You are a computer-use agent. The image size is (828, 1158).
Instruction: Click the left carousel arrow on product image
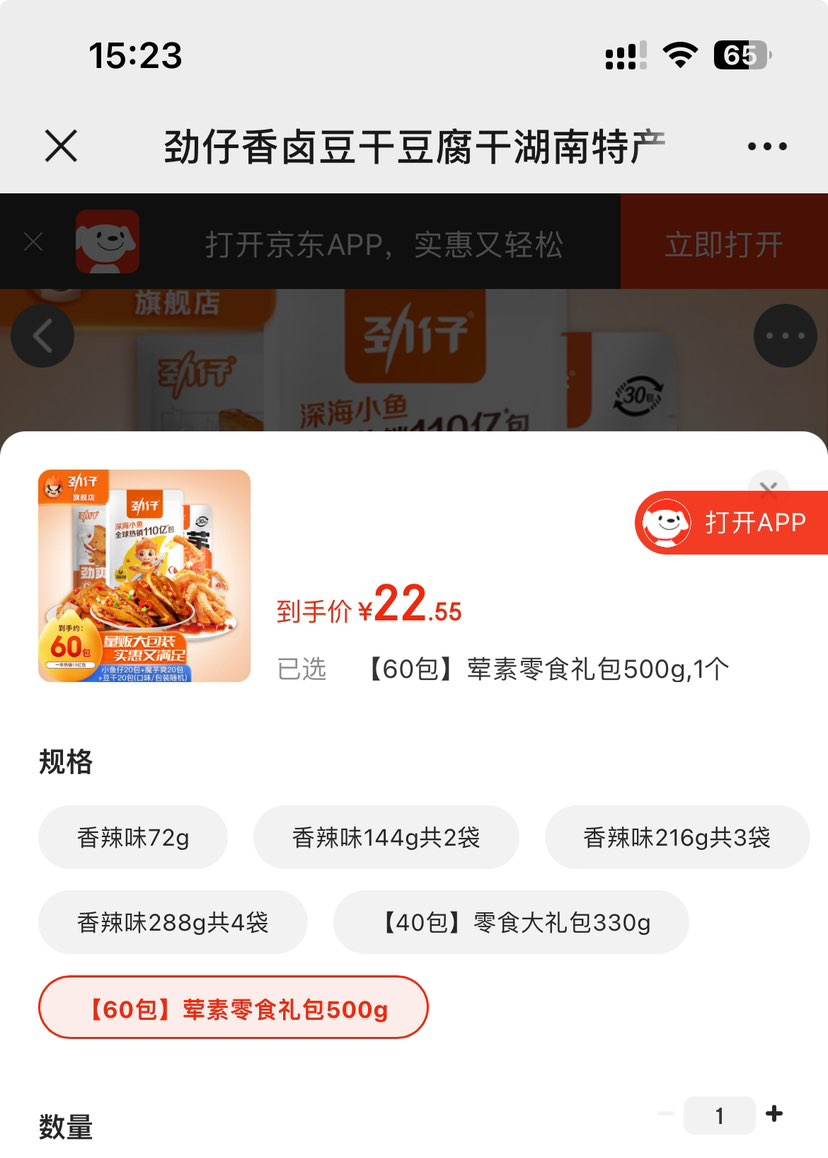coord(42,336)
